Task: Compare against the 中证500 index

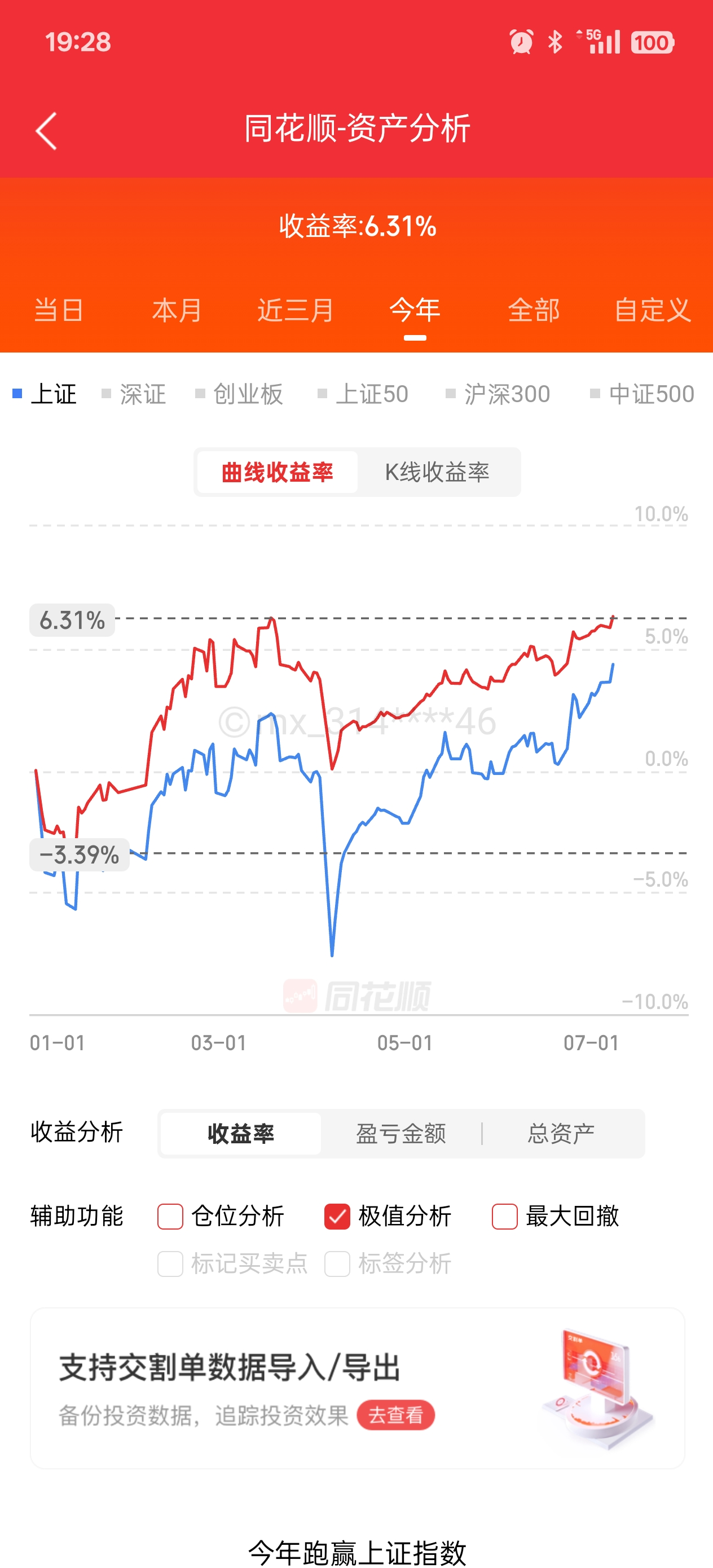Action: (650, 394)
